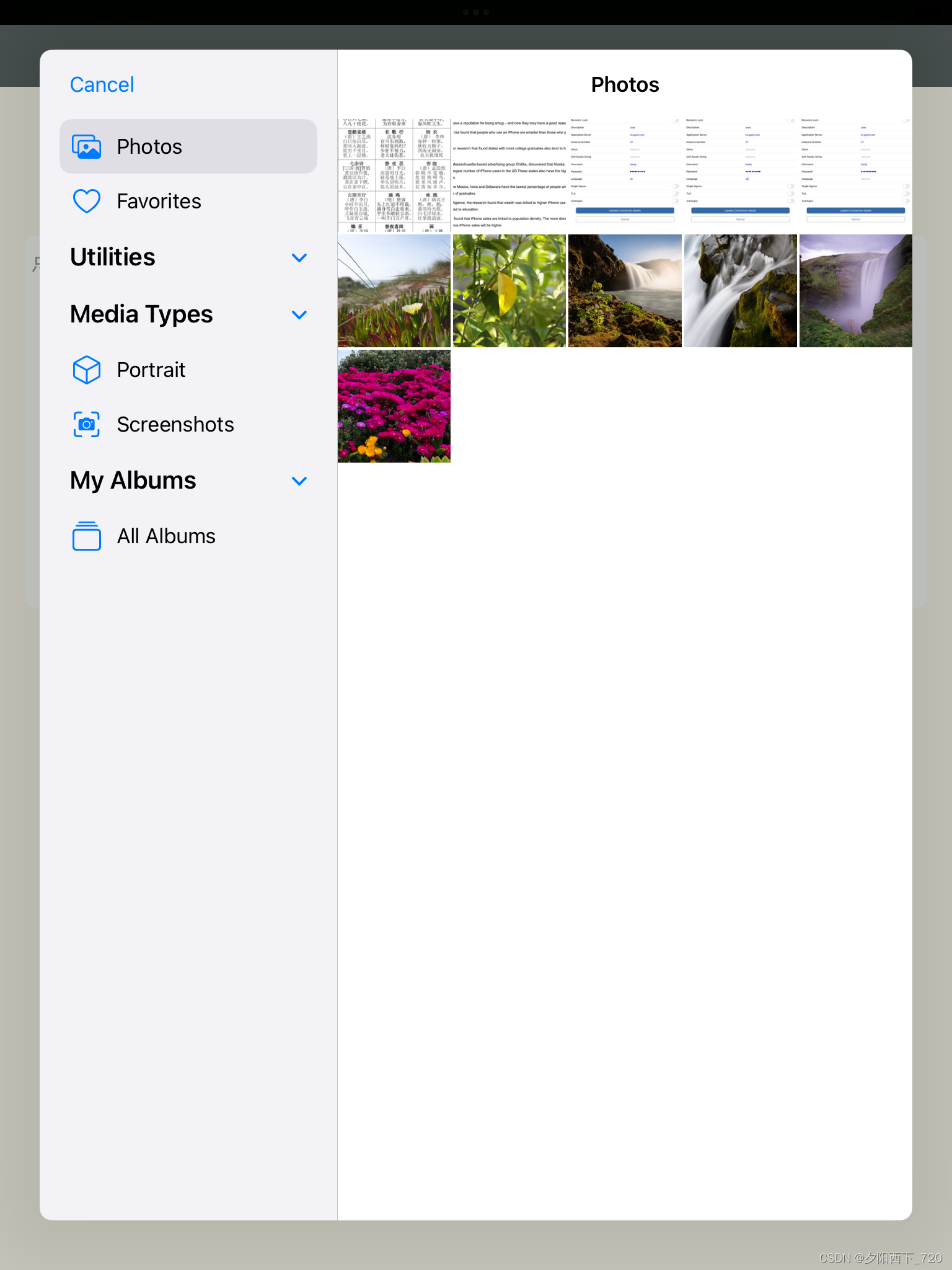Collapse the My Albums section
This screenshot has width=952, height=1270.
click(299, 481)
